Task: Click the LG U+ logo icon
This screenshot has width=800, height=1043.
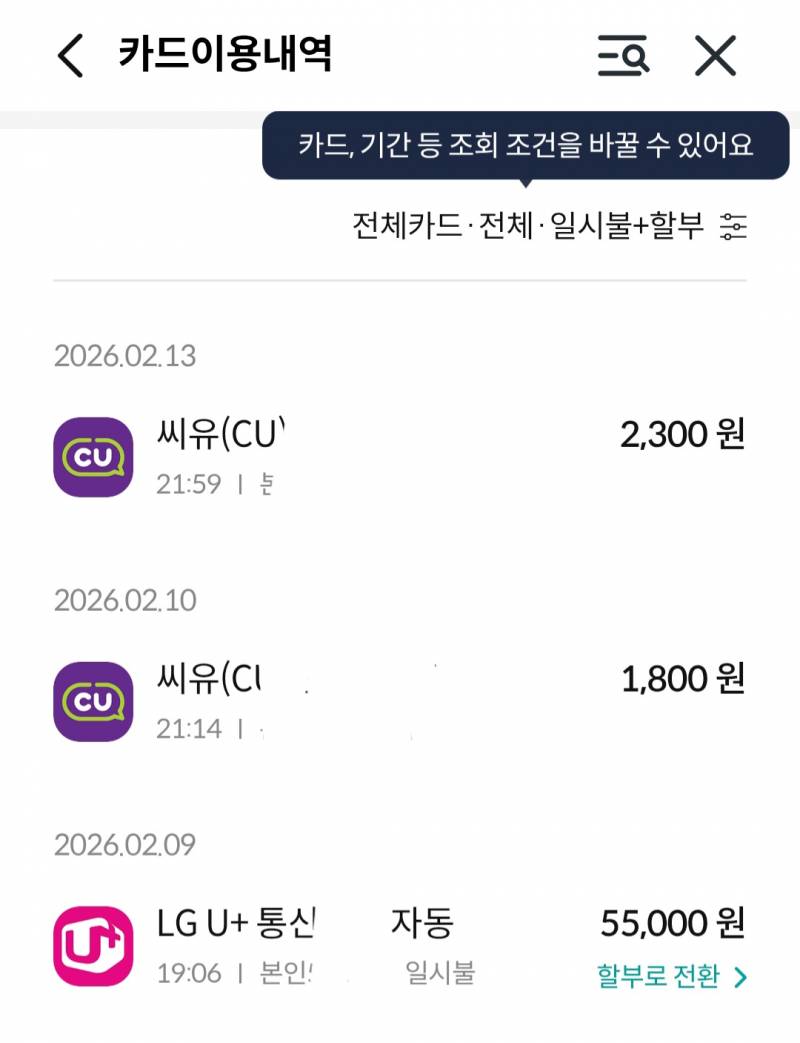Action: [93, 942]
